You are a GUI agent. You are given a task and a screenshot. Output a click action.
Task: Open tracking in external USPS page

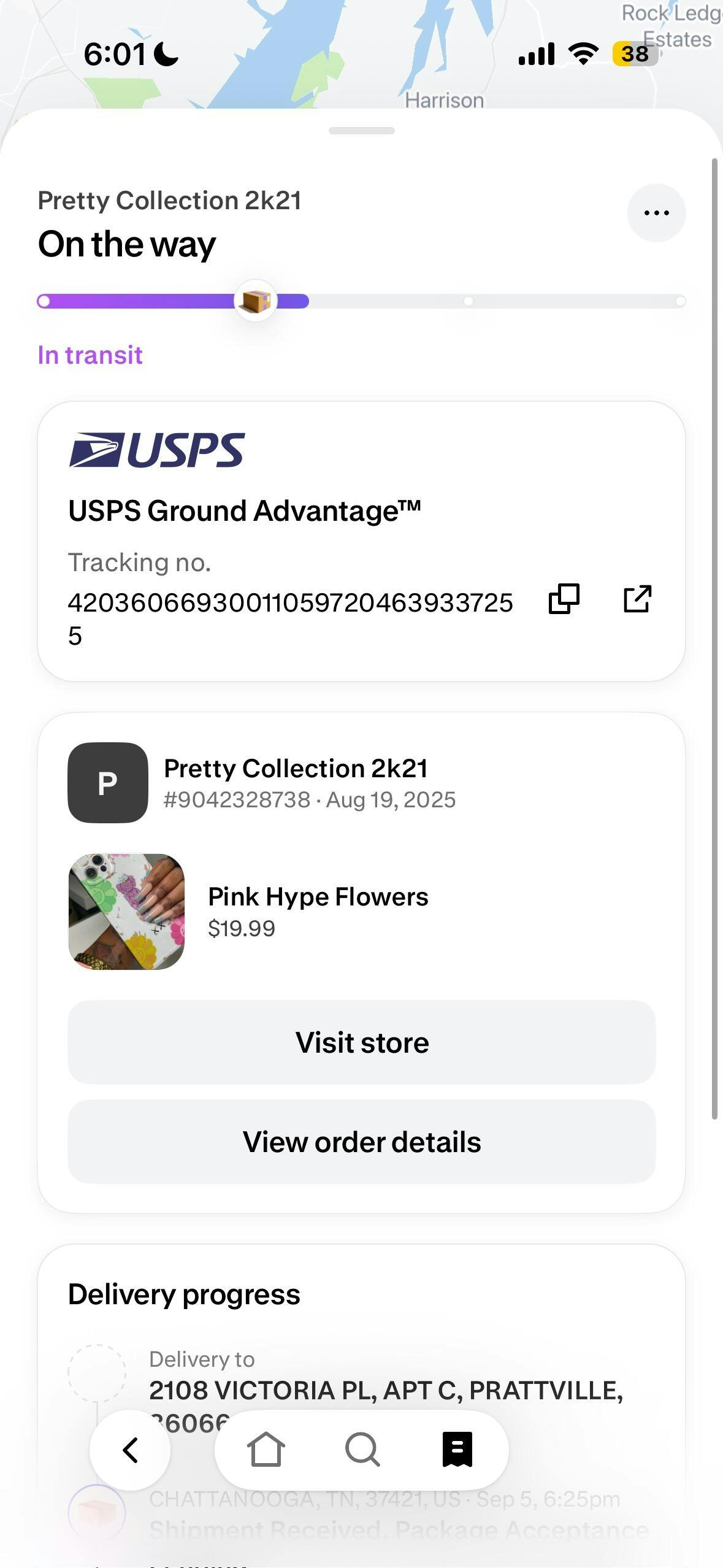[637, 599]
